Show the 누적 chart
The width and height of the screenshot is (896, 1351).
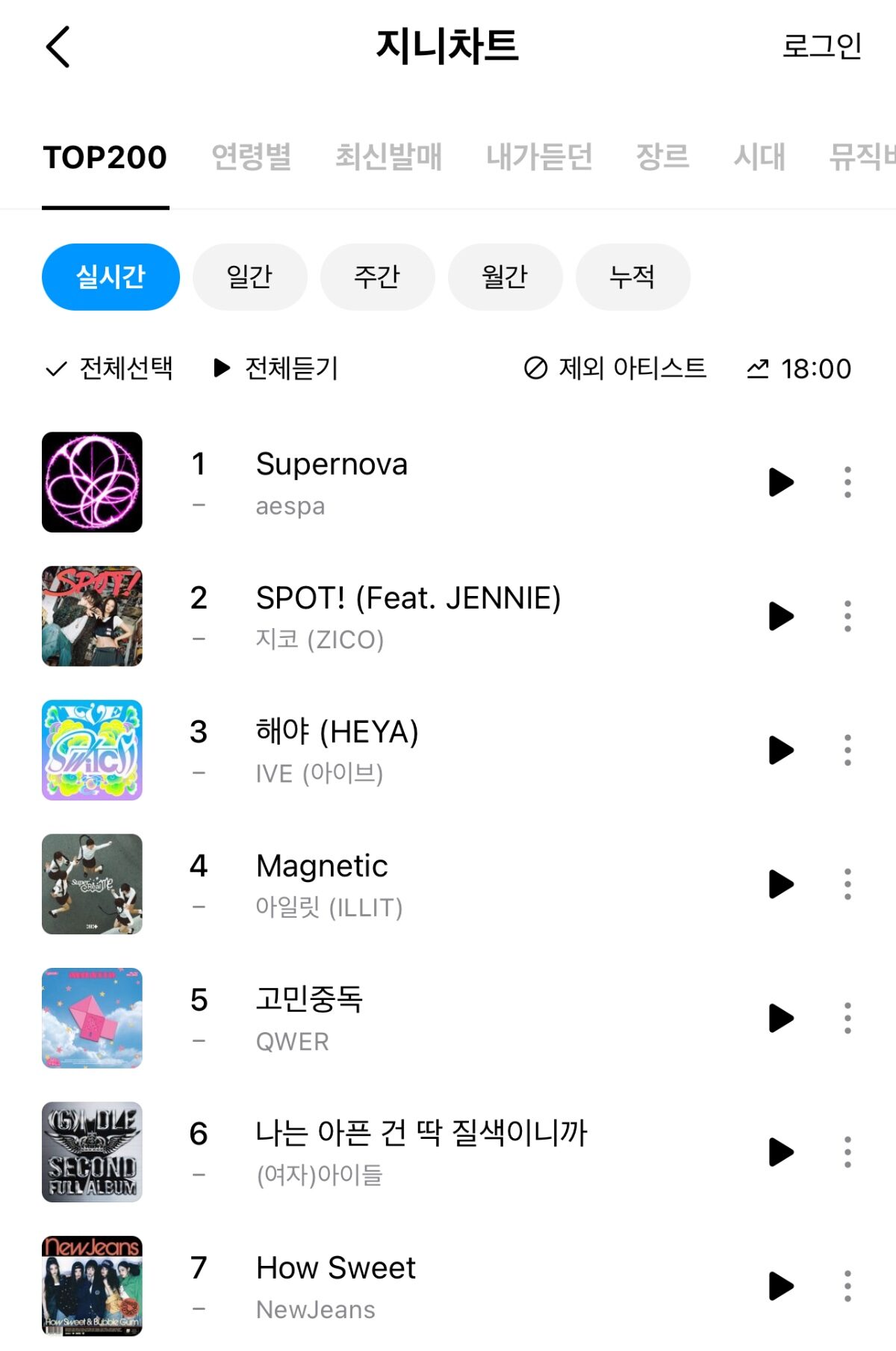pos(632,277)
